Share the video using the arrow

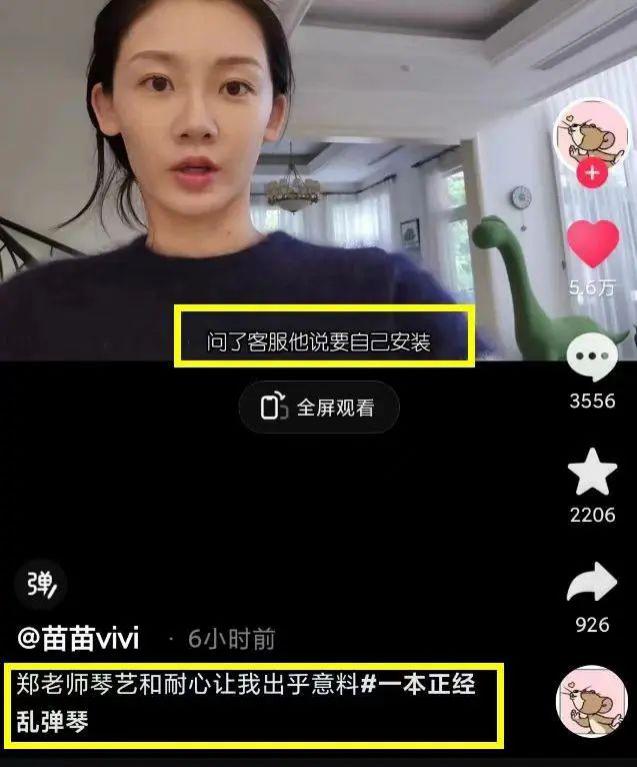click(x=592, y=583)
